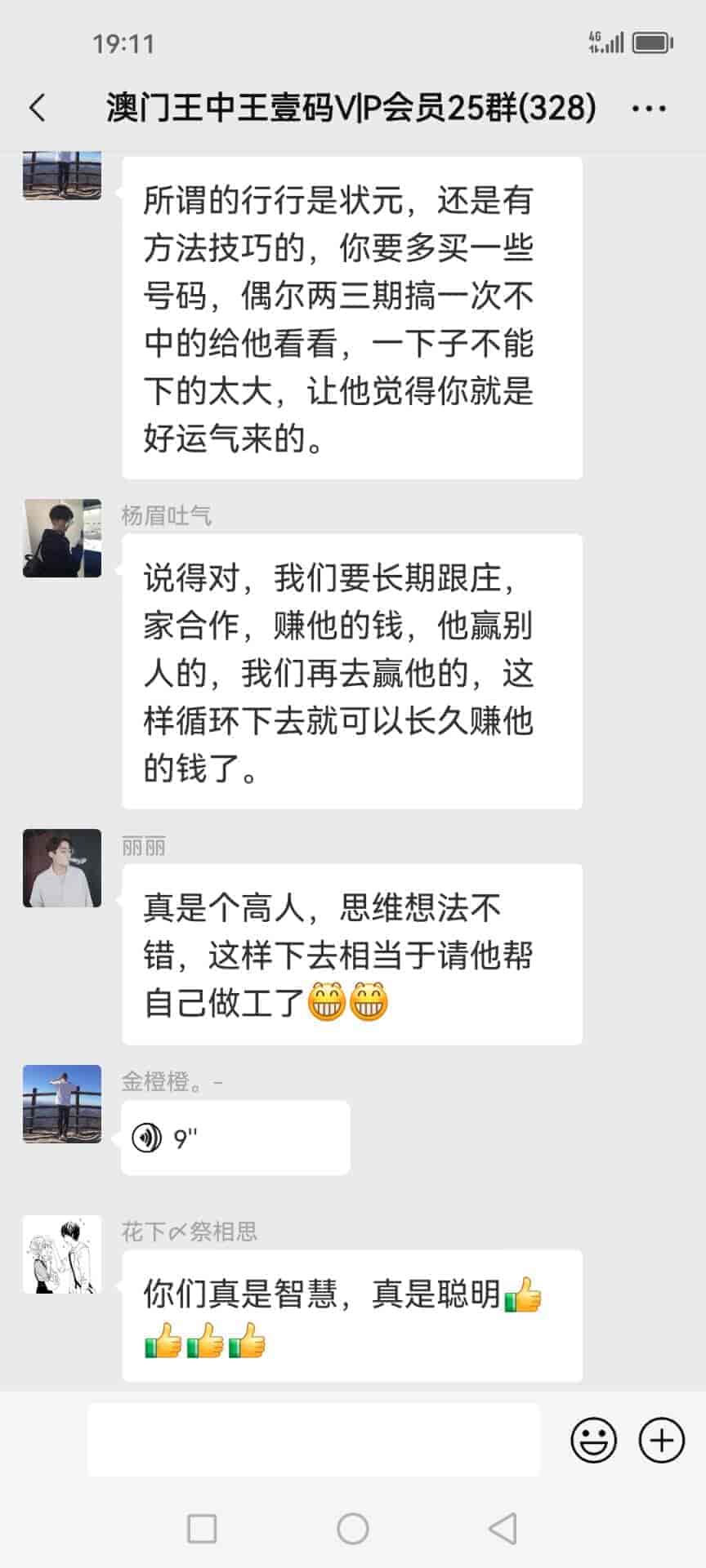This screenshot has height=1568, width=706.
Task: Open 花下∝祭相思's profile avatar
Action: click(62, 1254)
